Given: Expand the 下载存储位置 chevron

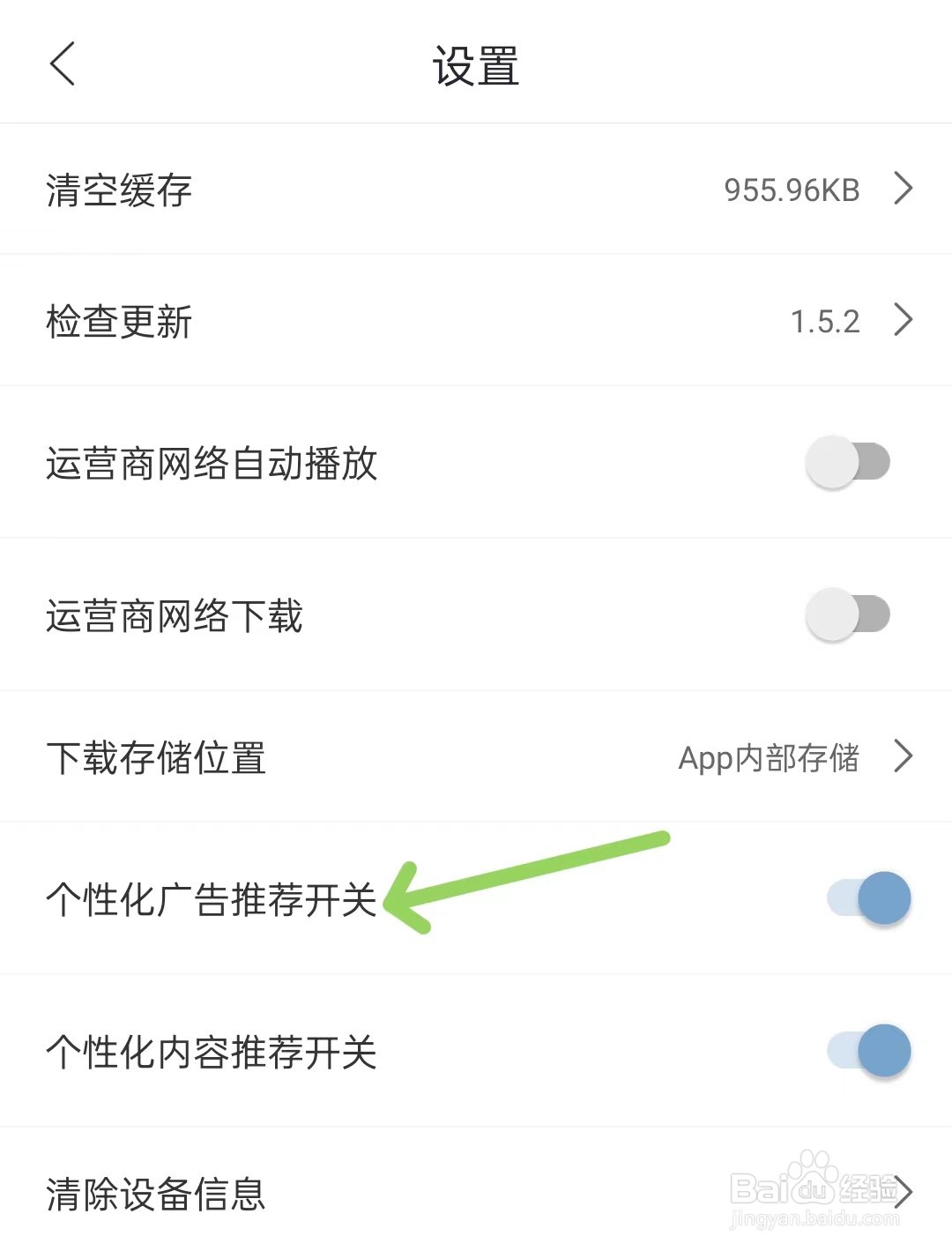Looking at the screenshot, I should click(903, 756).
